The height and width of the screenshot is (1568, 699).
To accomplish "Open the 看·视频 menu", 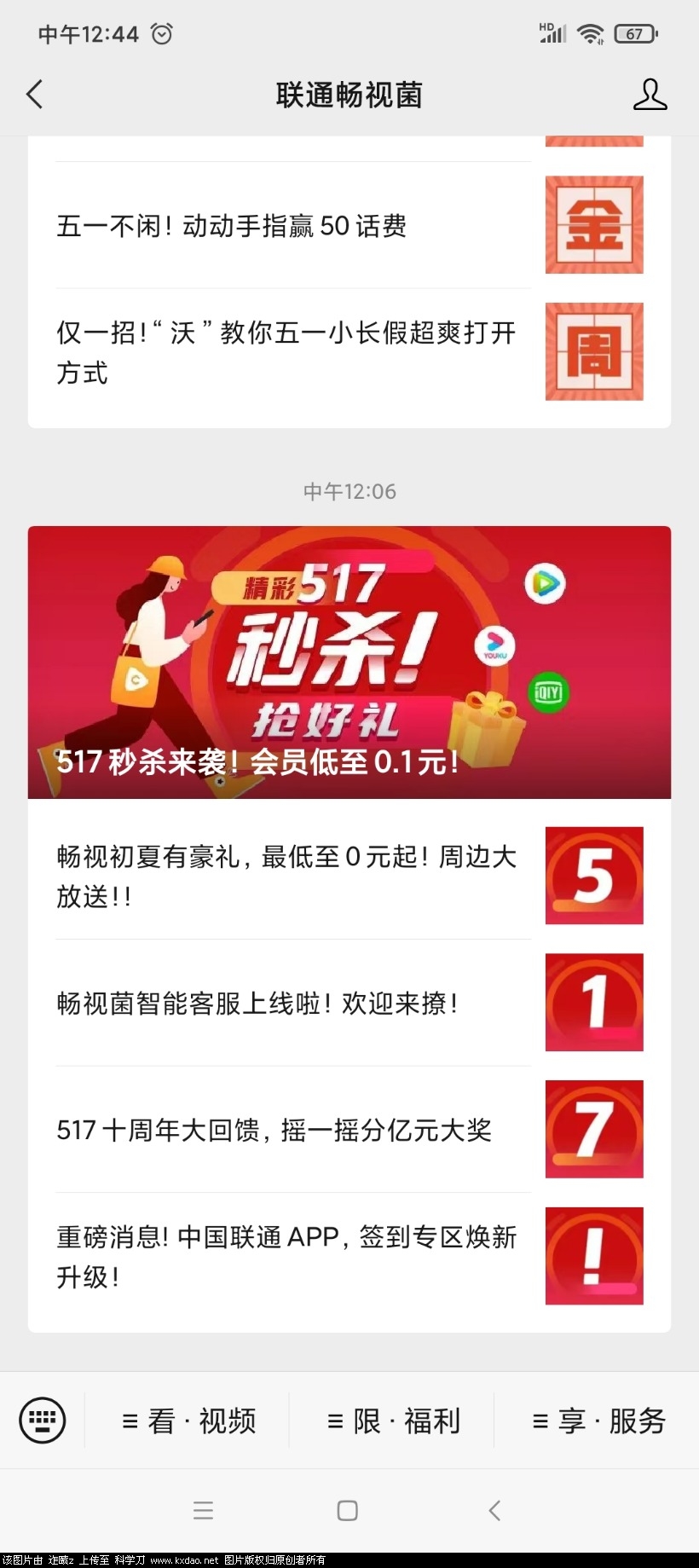I will coord(190,1419).
